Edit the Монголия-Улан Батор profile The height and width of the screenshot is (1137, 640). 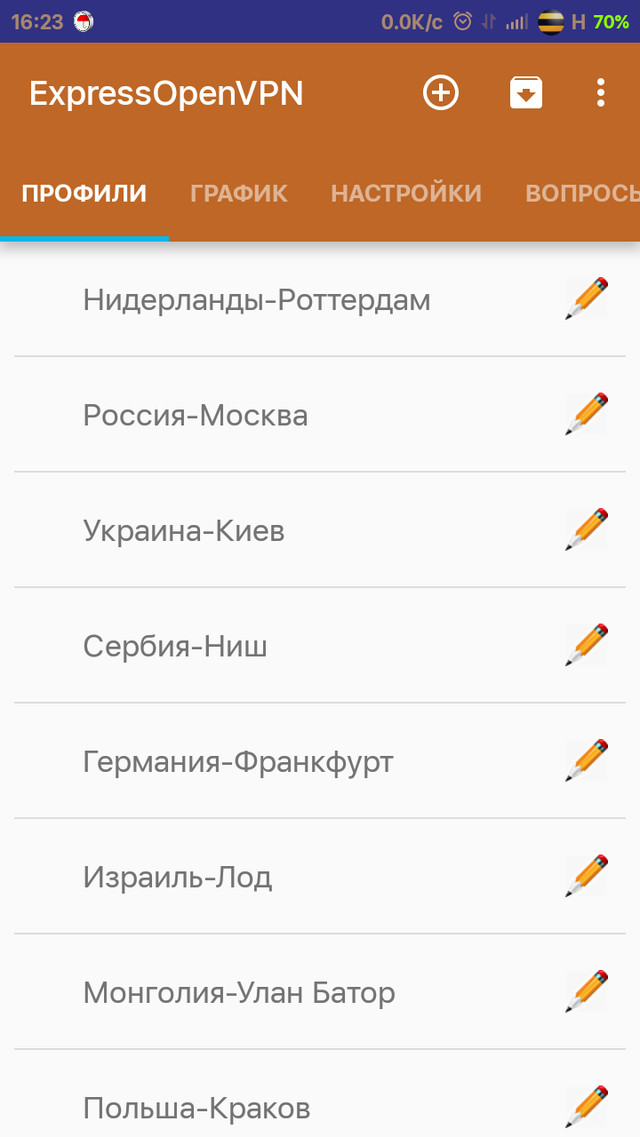[586, 992]
